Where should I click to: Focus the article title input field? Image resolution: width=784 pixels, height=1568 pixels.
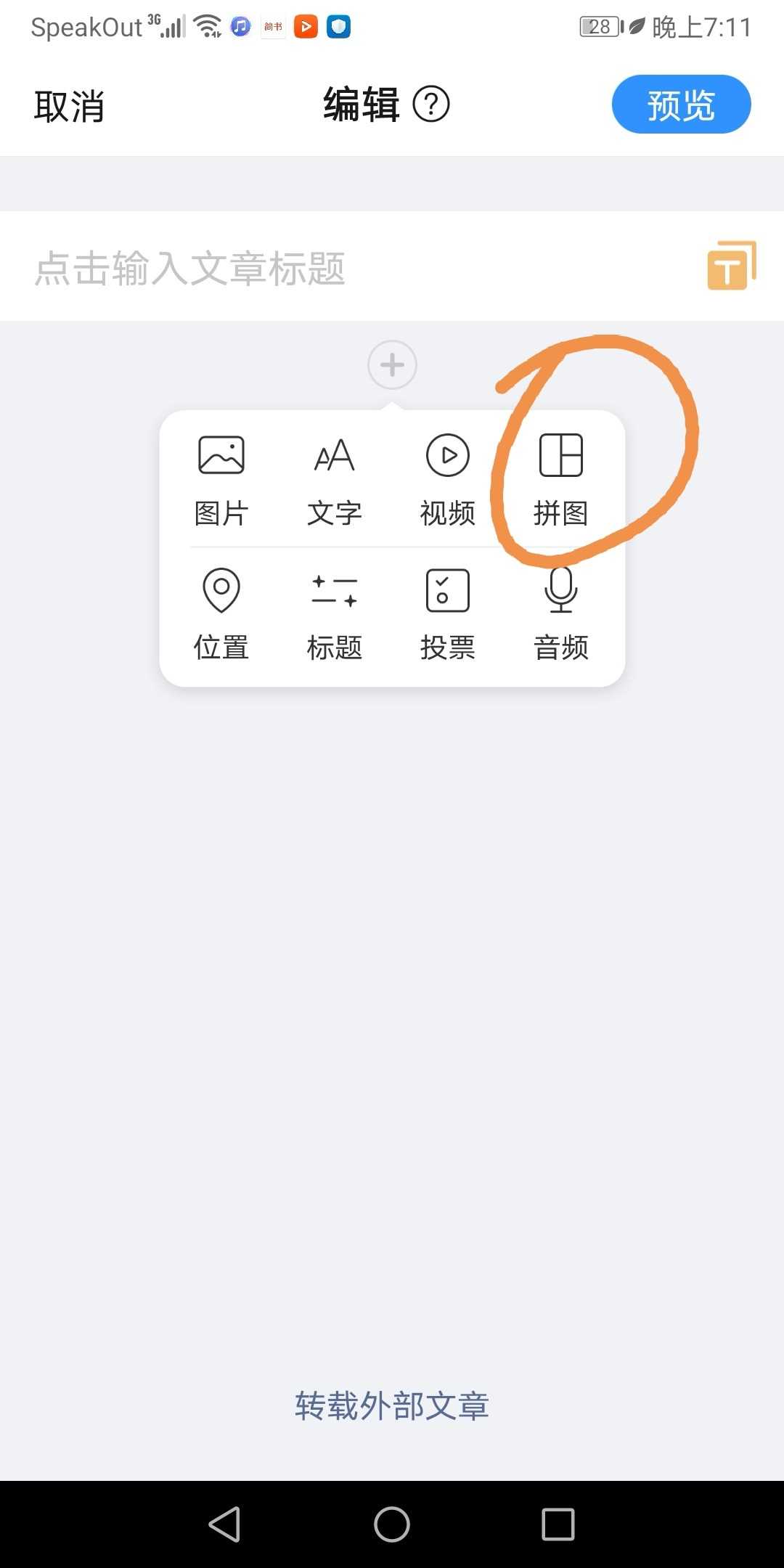tap(363, 266)
